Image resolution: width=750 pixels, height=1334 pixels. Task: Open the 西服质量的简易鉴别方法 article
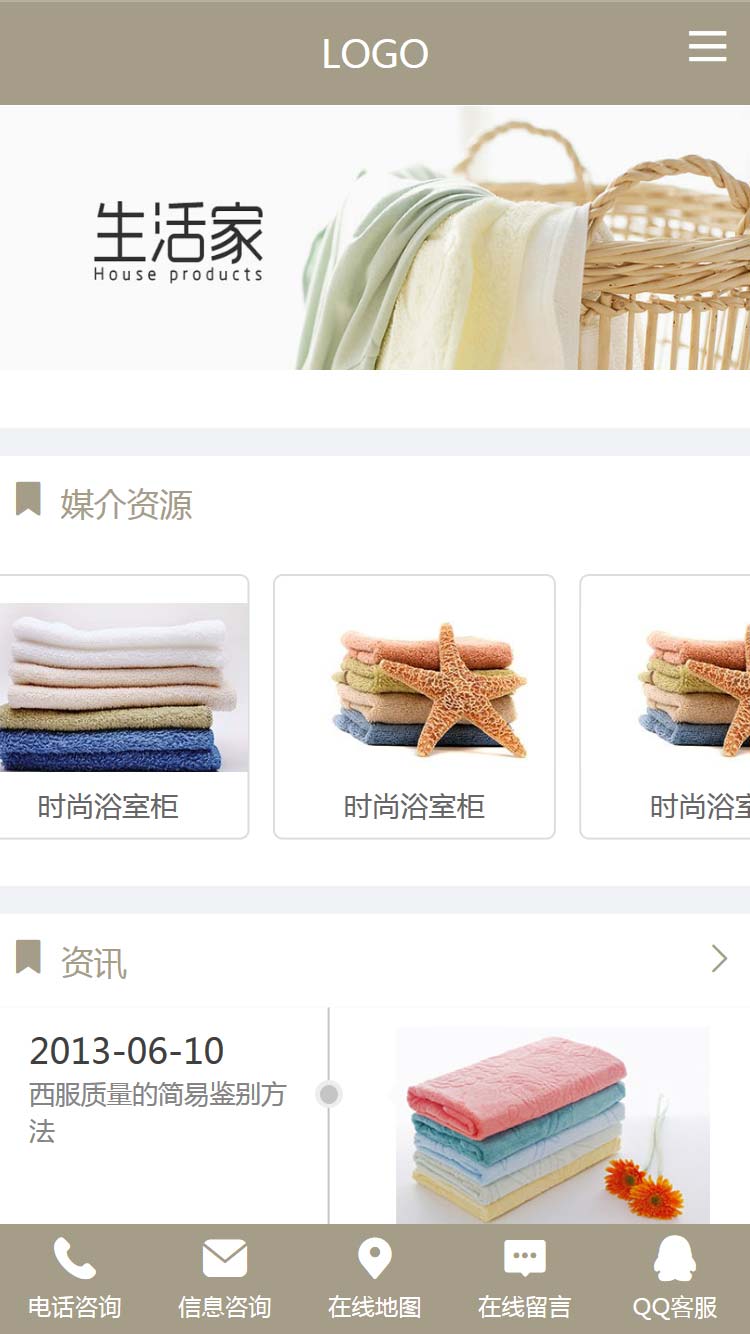[x=157, y=1112]
